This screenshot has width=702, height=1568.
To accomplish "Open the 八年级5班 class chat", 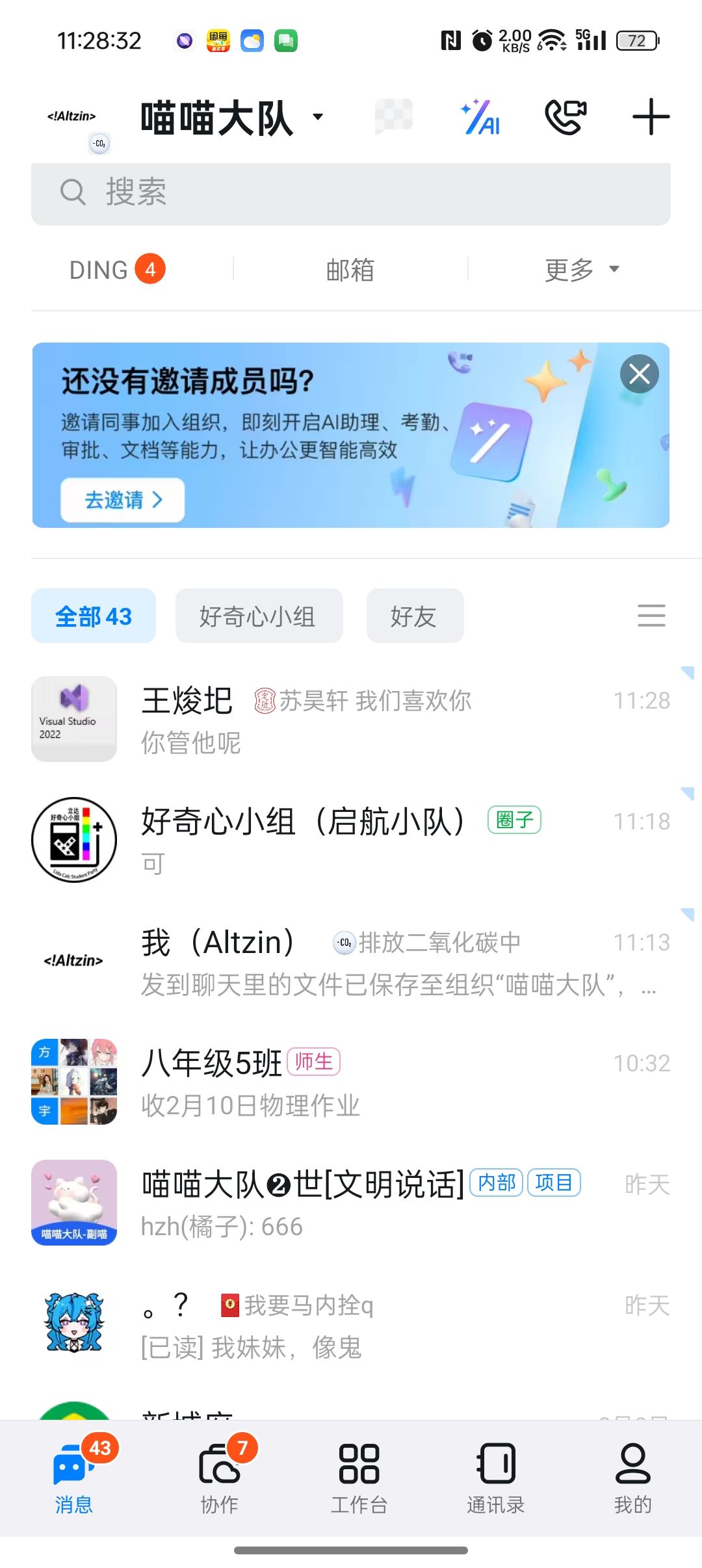I will (x=351, y=1082).
